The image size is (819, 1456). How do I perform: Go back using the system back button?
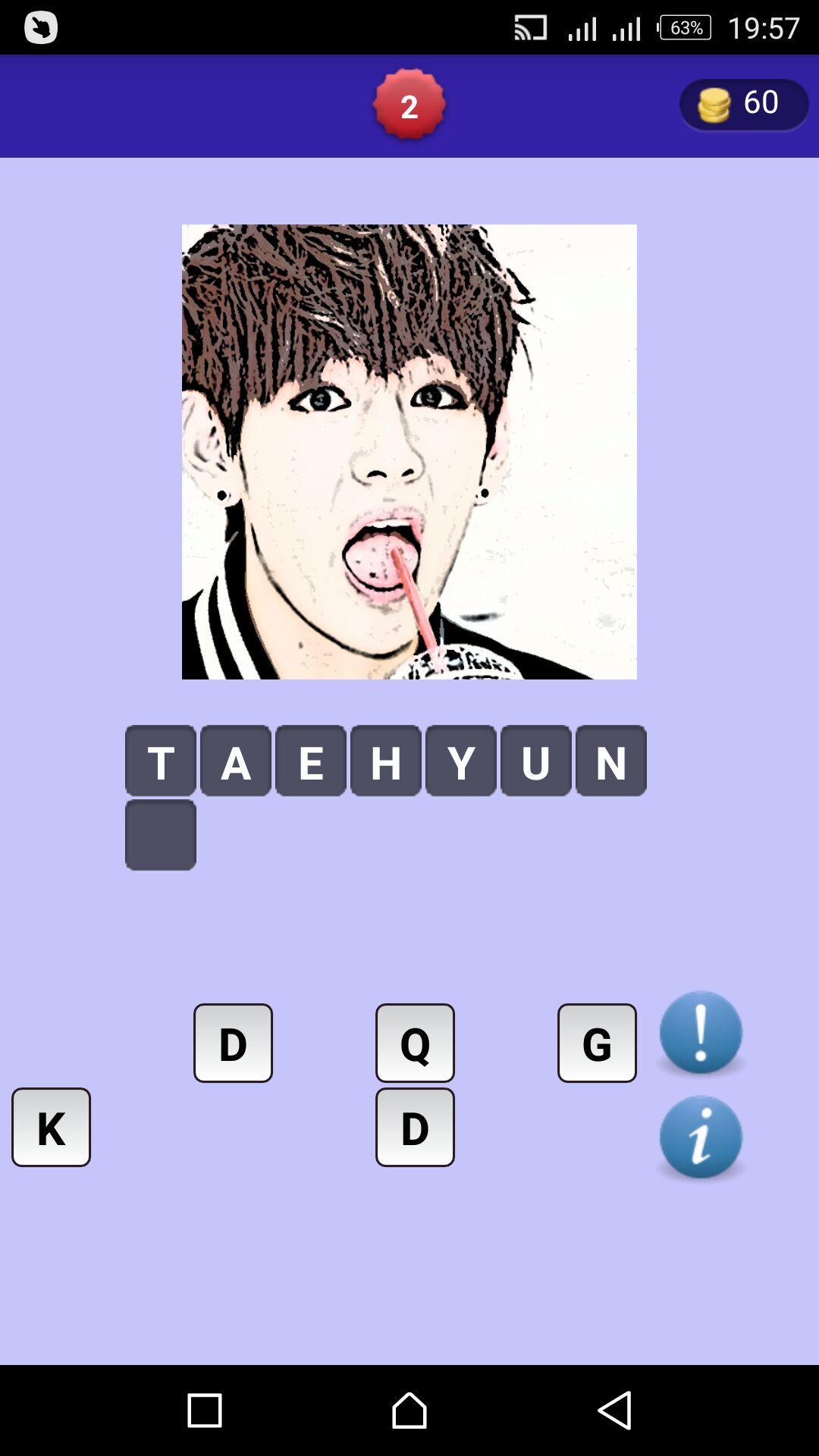(614, 1411)
